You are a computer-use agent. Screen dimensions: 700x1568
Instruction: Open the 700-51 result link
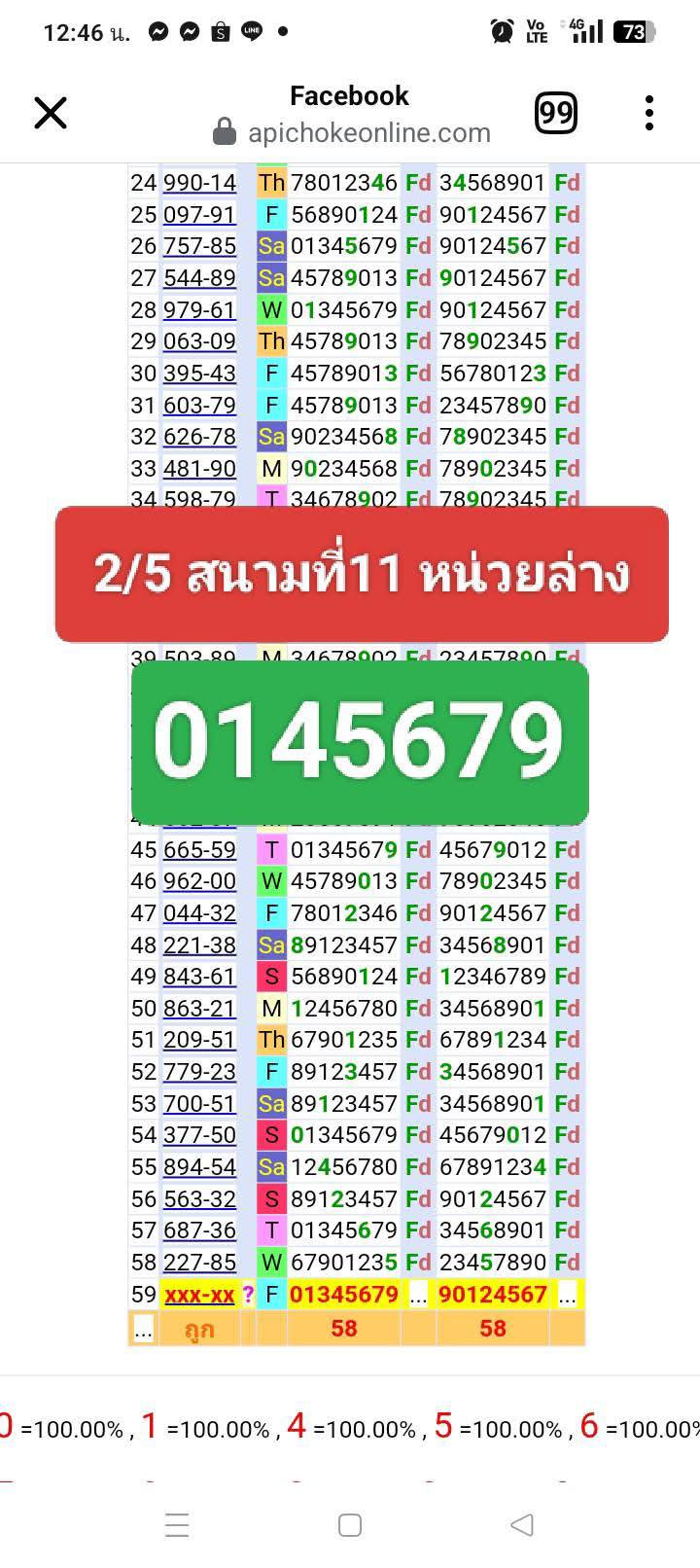click(199, 1104)
